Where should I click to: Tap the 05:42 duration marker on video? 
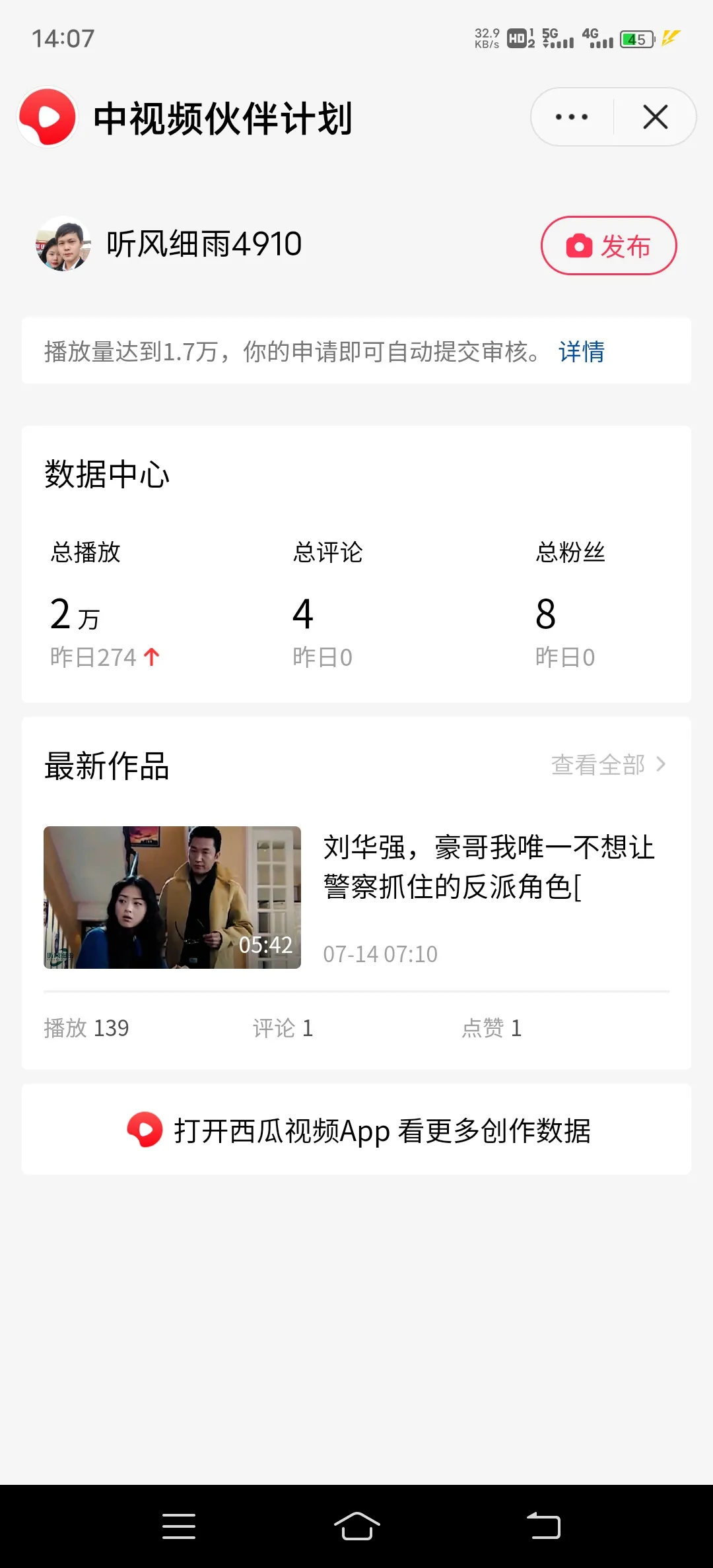coord(267,946)
